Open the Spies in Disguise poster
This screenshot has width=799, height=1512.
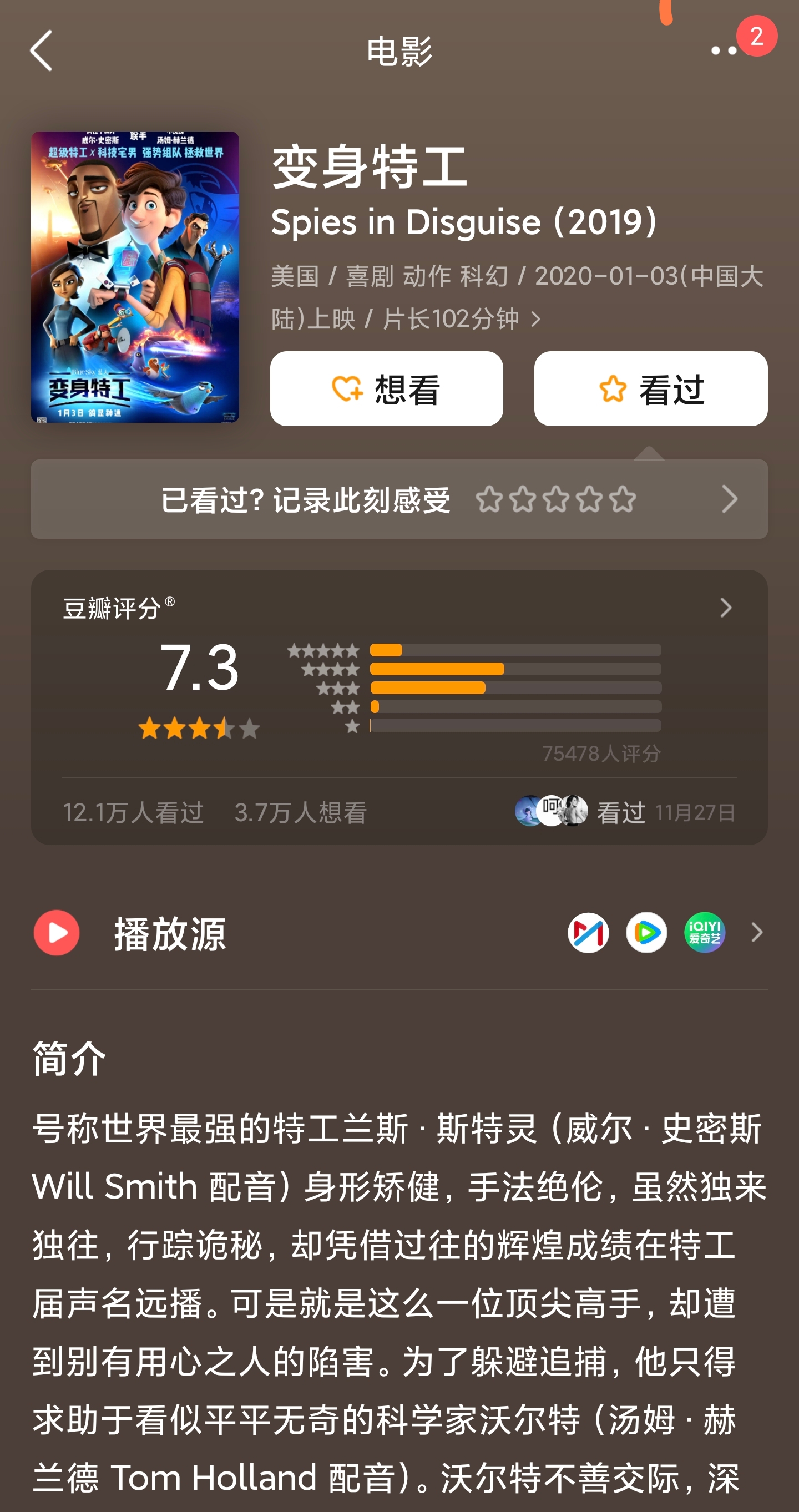tap(135, 277)
